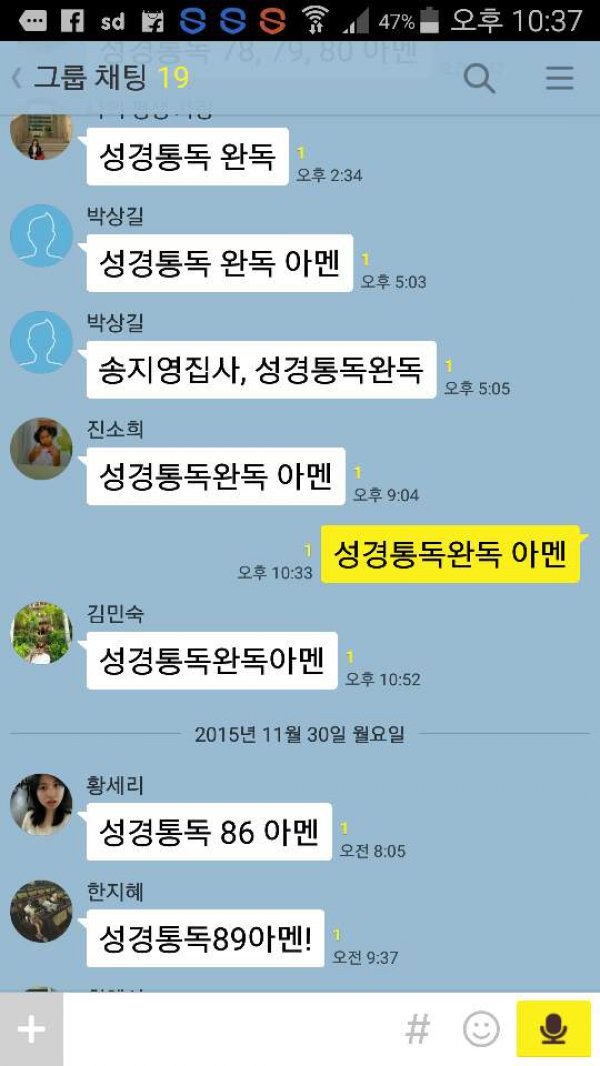
Task: Go back from the 그룹 채팅 room
Action: [18, 78]
